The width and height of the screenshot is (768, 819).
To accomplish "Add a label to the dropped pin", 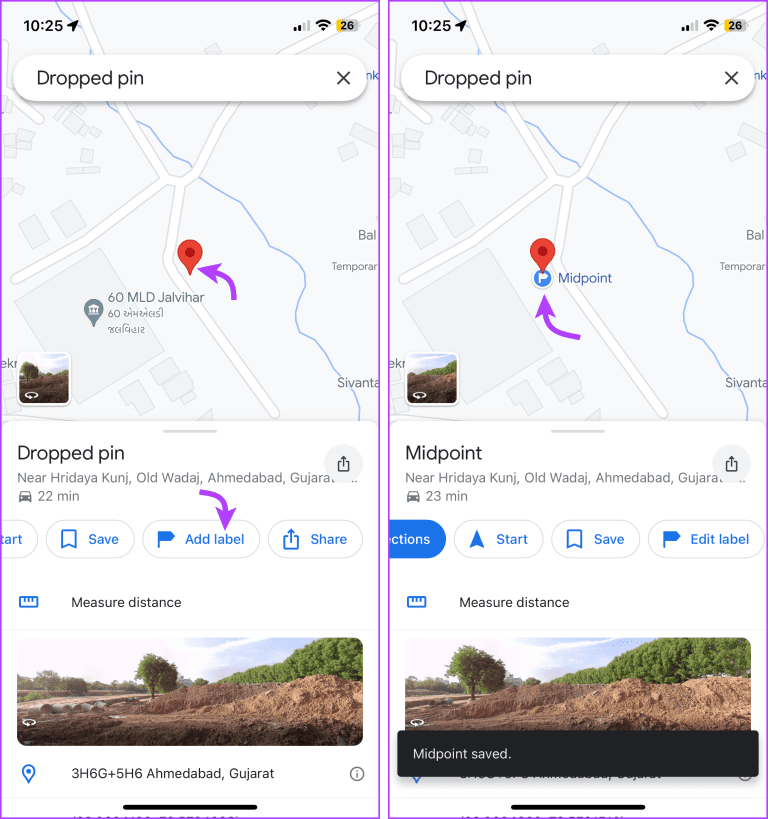I will point(200,539).
